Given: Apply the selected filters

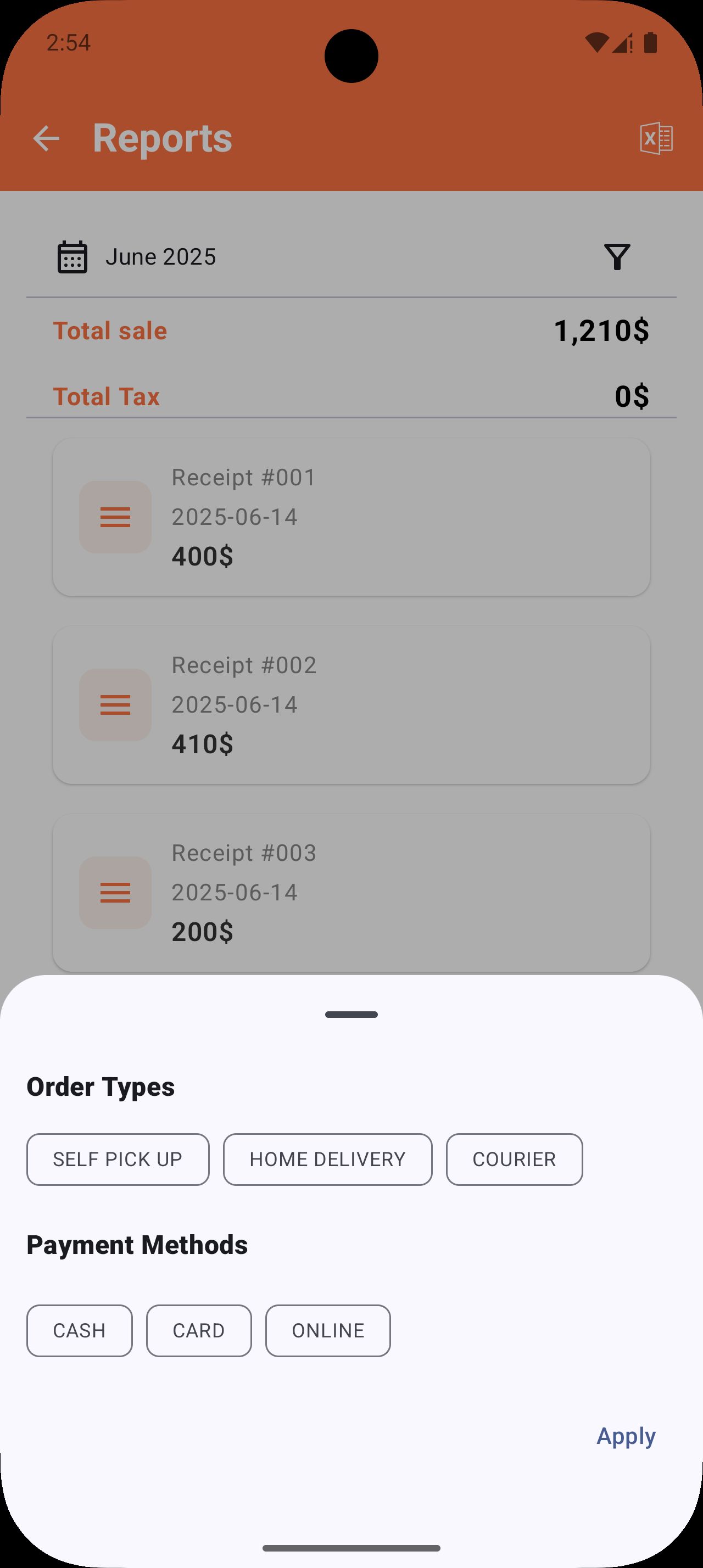Looking at the screenshot, I should (625, 1436).
